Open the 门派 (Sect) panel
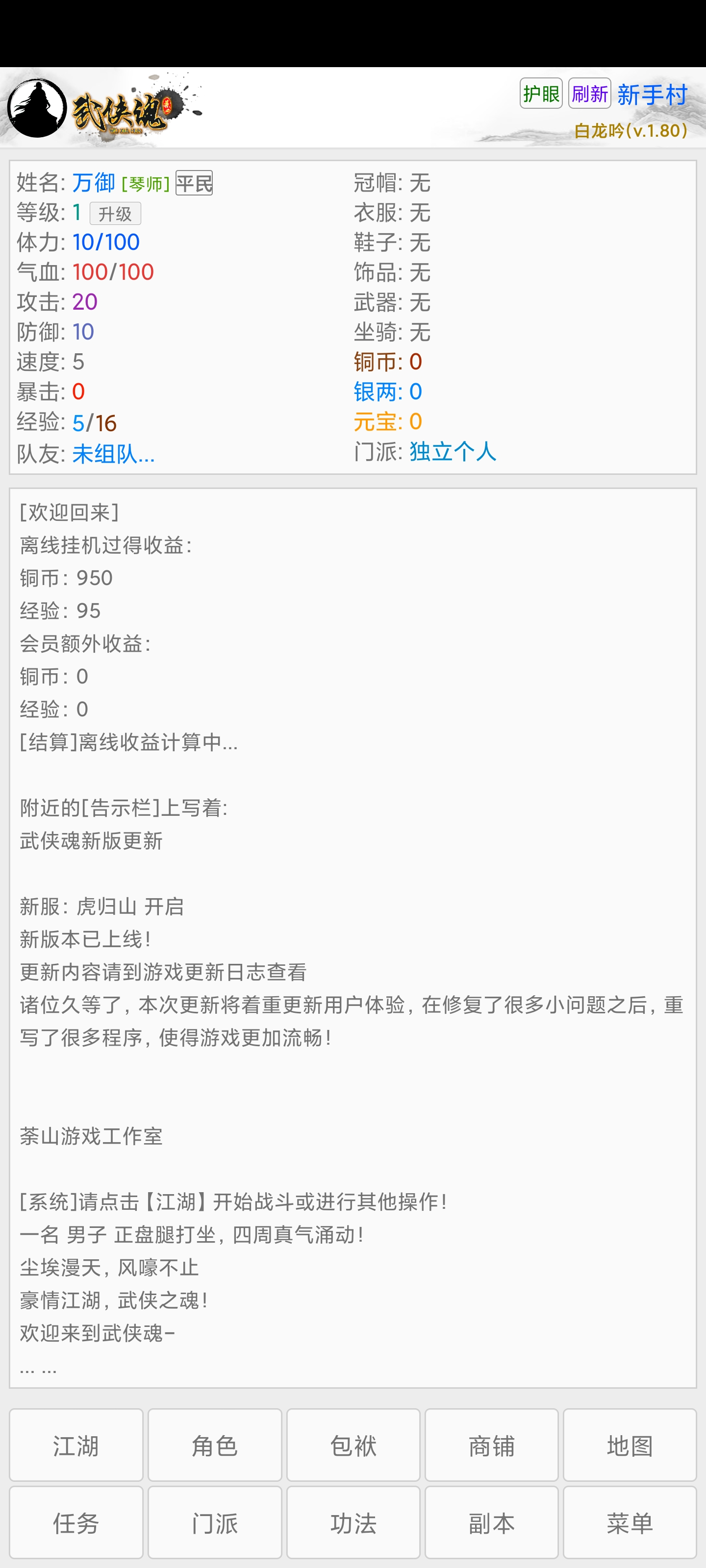The width and height of the screenshot is (706, 1568). coord(214,1522)
